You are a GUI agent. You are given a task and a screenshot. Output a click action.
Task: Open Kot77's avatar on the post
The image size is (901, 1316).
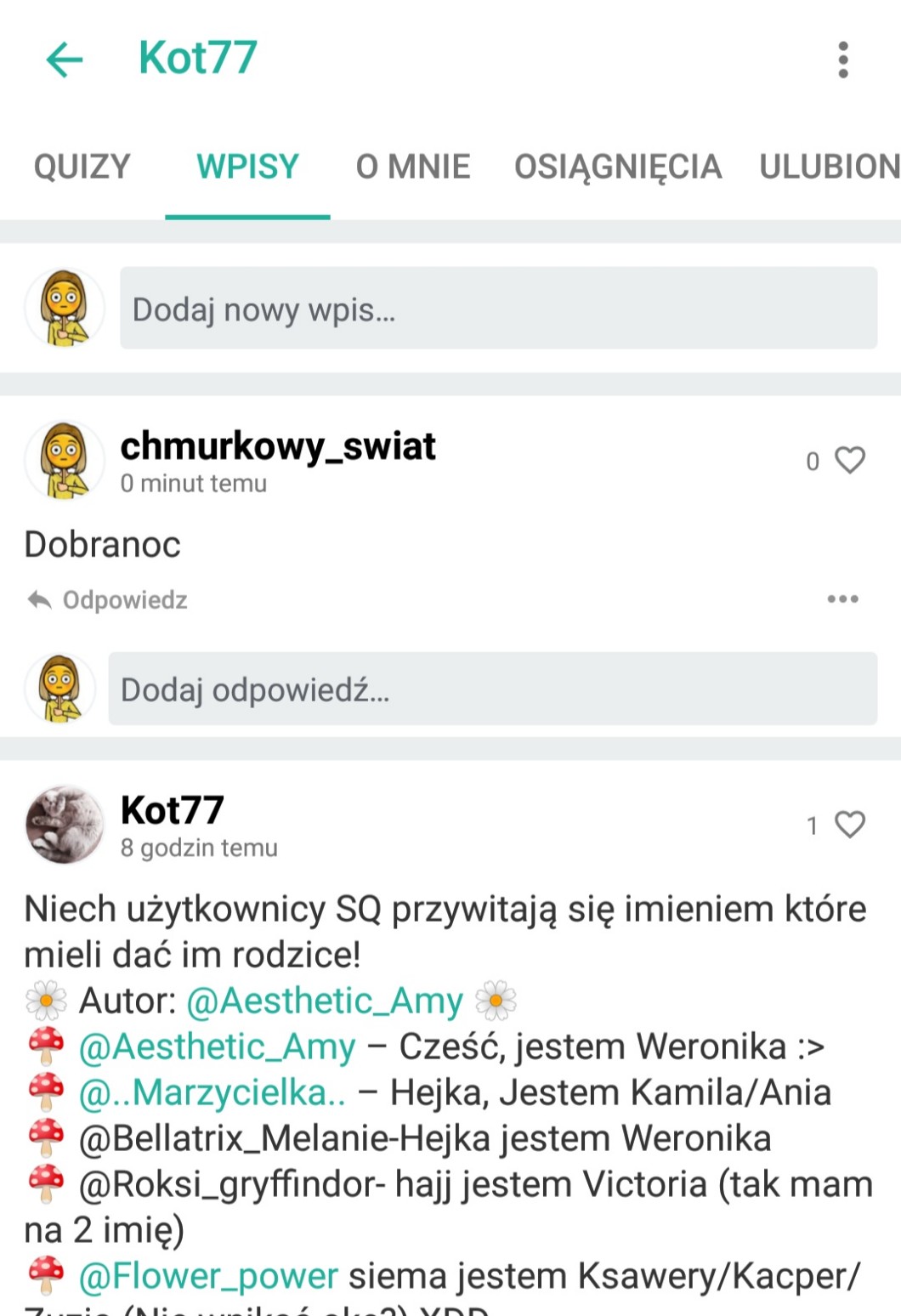click(x=65, y=825)
